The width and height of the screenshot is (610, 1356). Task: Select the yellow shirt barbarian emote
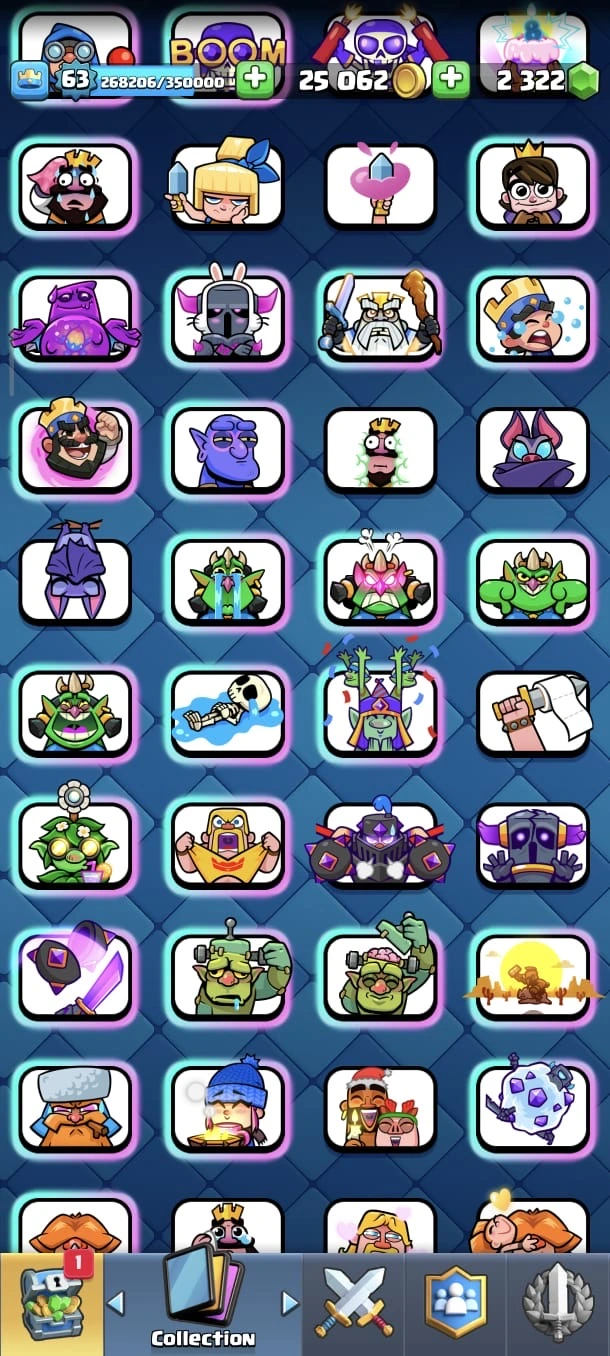[228, 845]
